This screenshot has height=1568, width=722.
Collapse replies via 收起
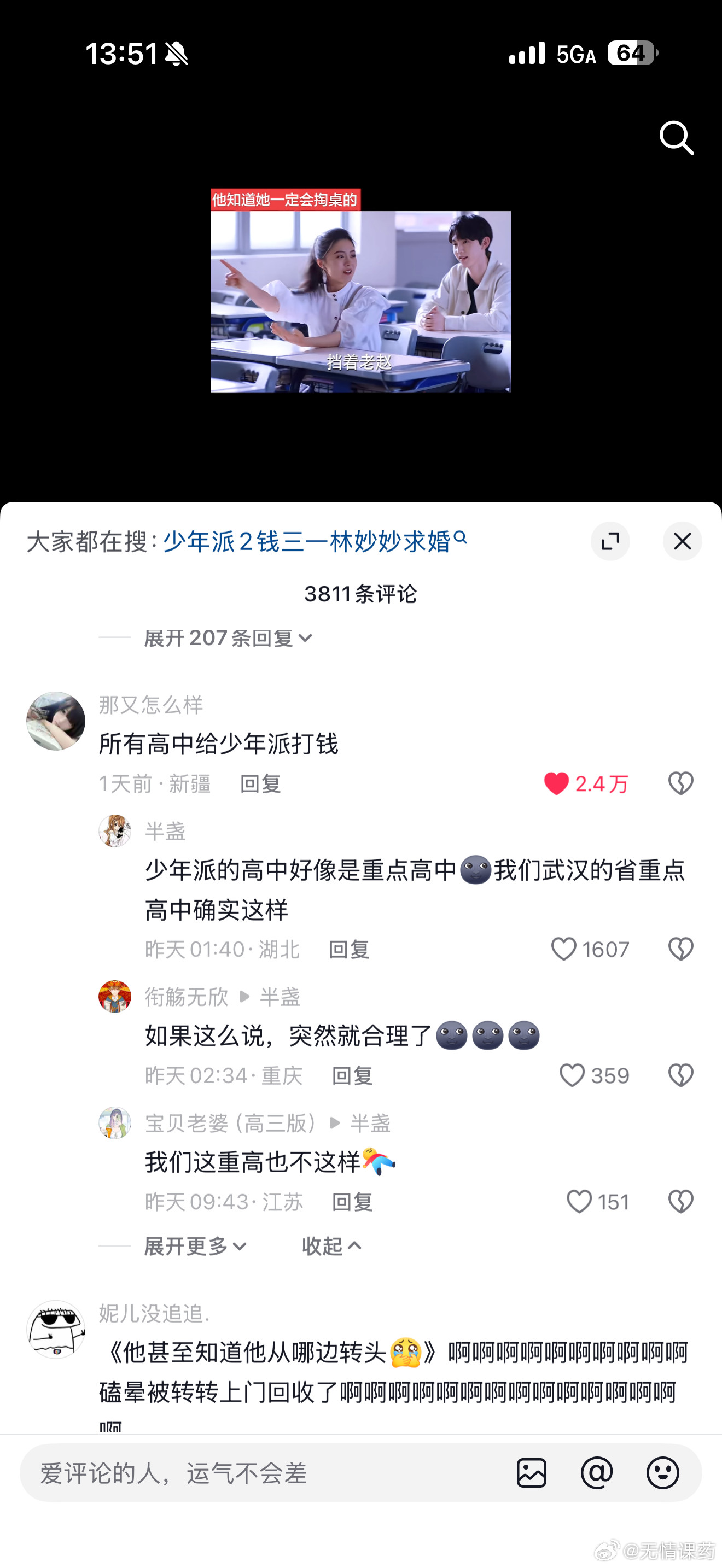tap(330, 1245)
